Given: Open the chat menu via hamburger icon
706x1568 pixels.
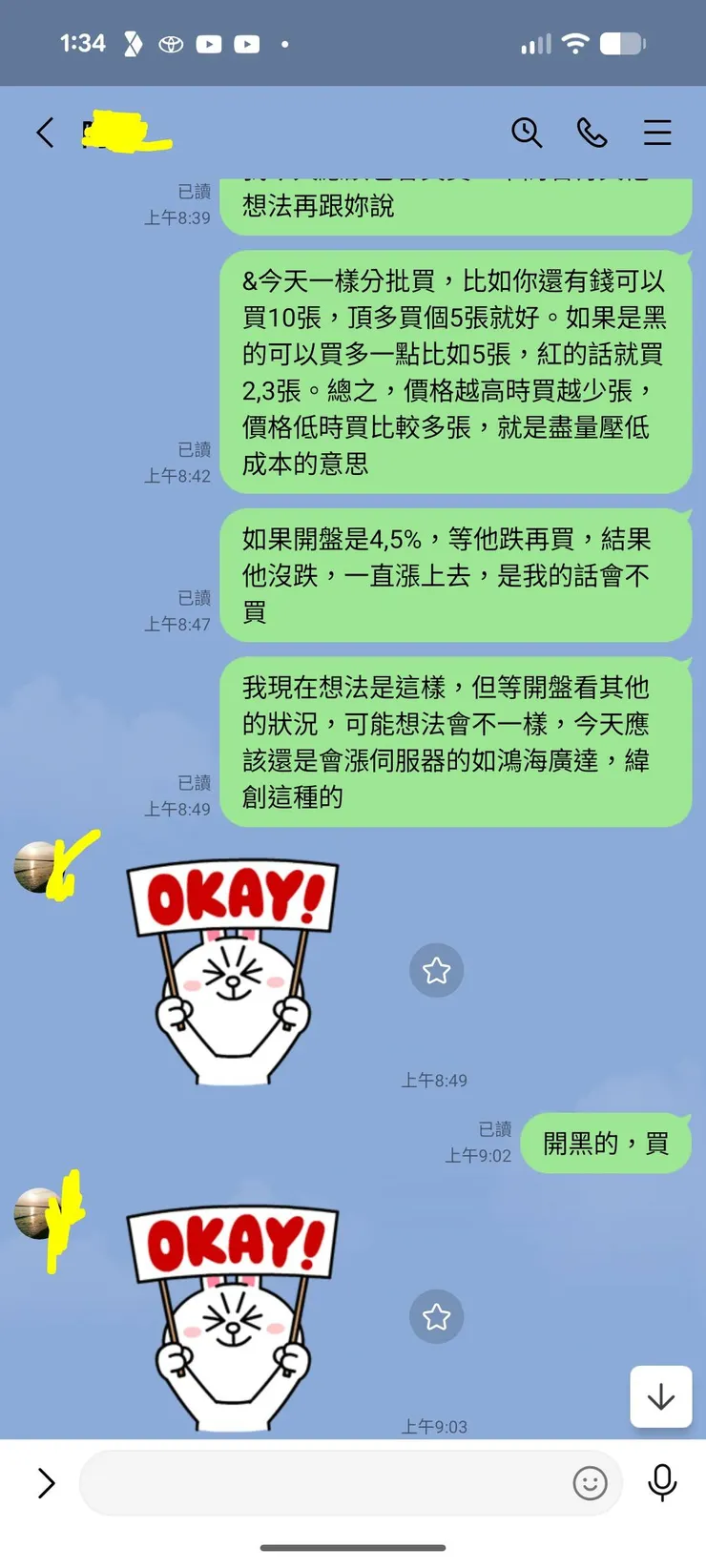Looking at the screenshot, I should pos(658,134).
